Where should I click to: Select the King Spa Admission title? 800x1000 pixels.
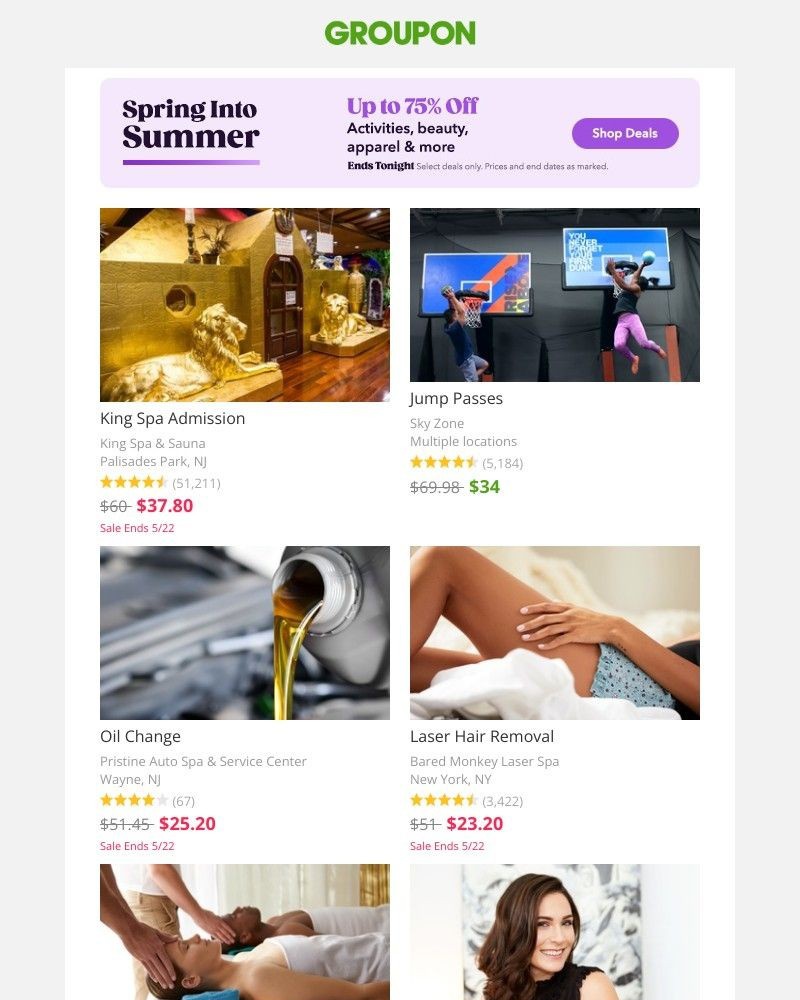click(x=172, y=419)
